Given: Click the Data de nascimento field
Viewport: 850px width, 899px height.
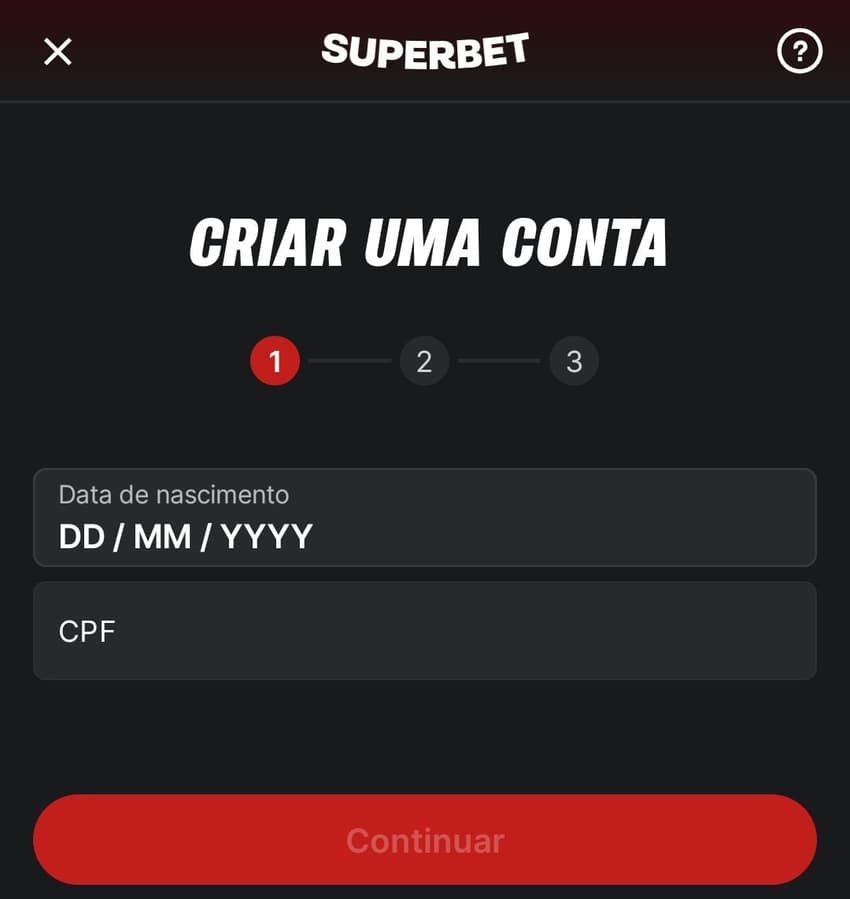Looking at the screenshot, I should click(x=424, y=517).
